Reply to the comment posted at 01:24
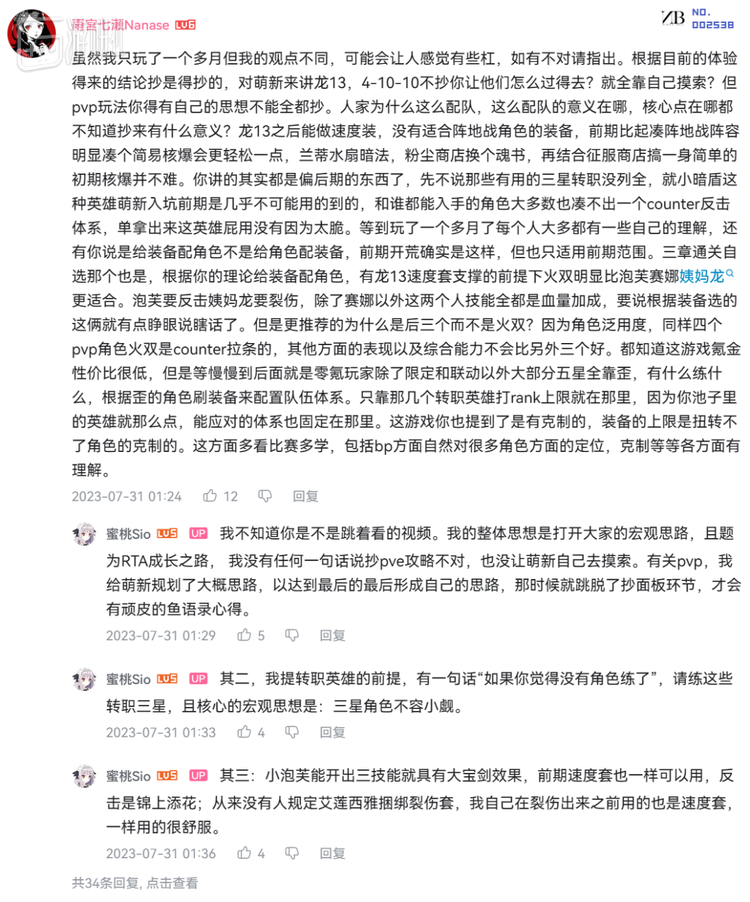This screenshot has height=902, width=750. [x=305, y=495]
